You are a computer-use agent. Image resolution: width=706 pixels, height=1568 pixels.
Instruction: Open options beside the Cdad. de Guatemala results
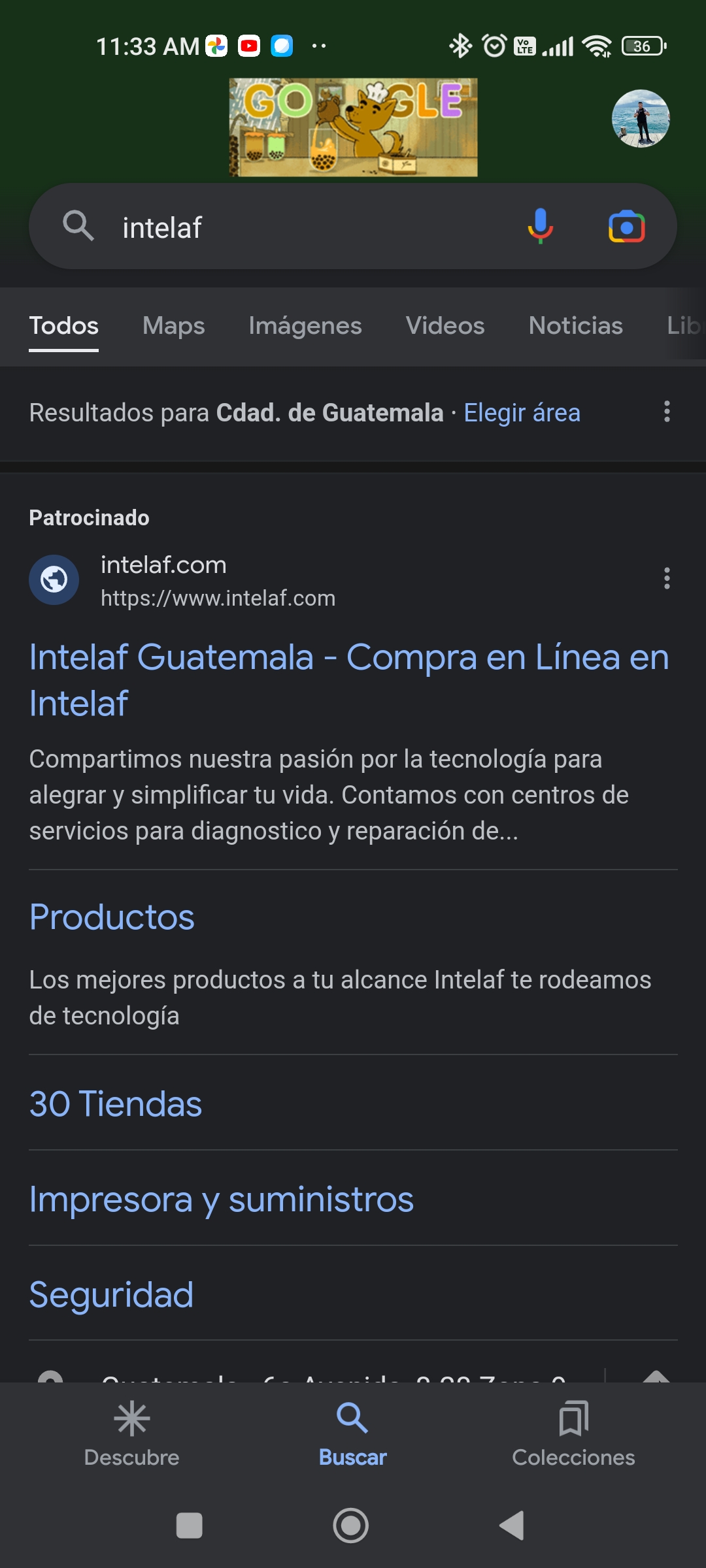[667, 412]
